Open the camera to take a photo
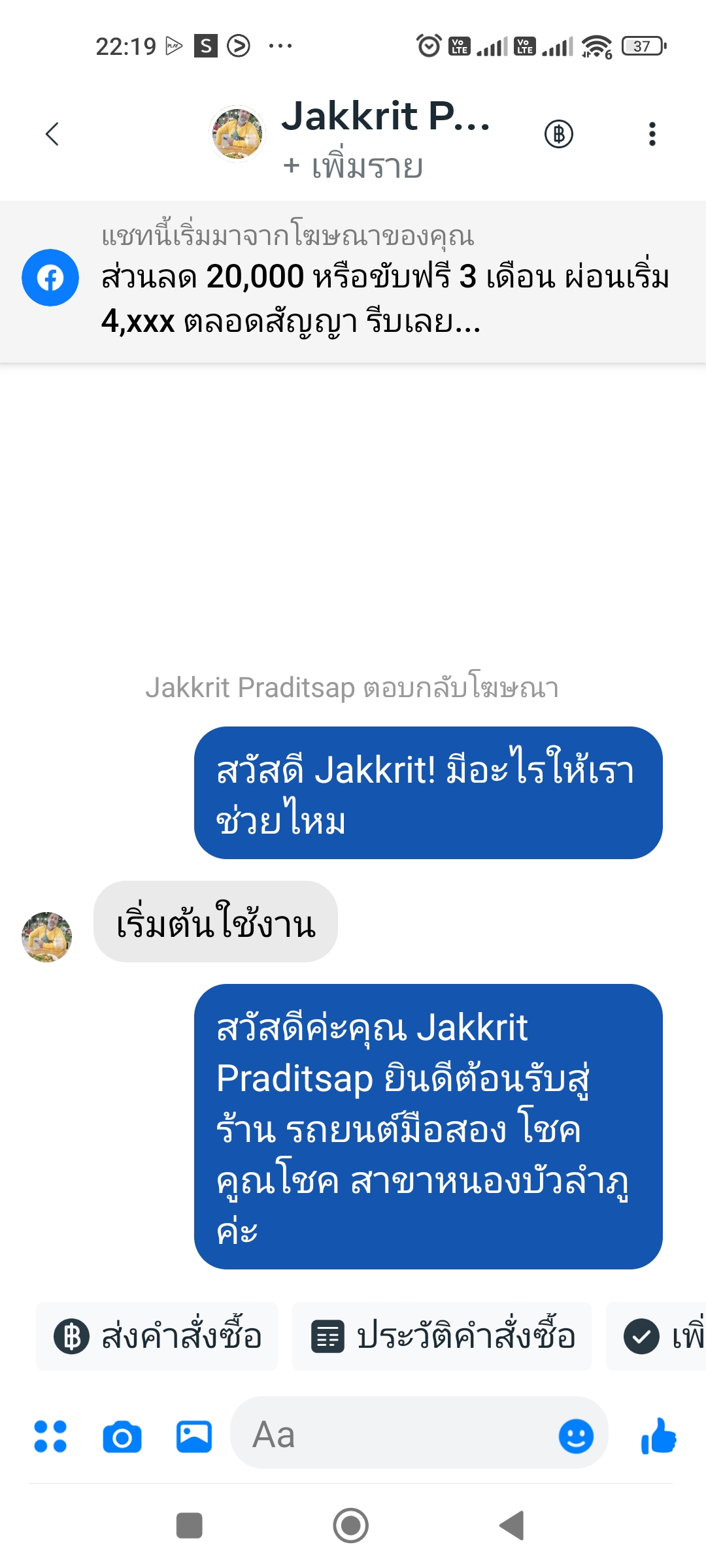This screenshot has height=1568, width=706. pos(122,1436)
